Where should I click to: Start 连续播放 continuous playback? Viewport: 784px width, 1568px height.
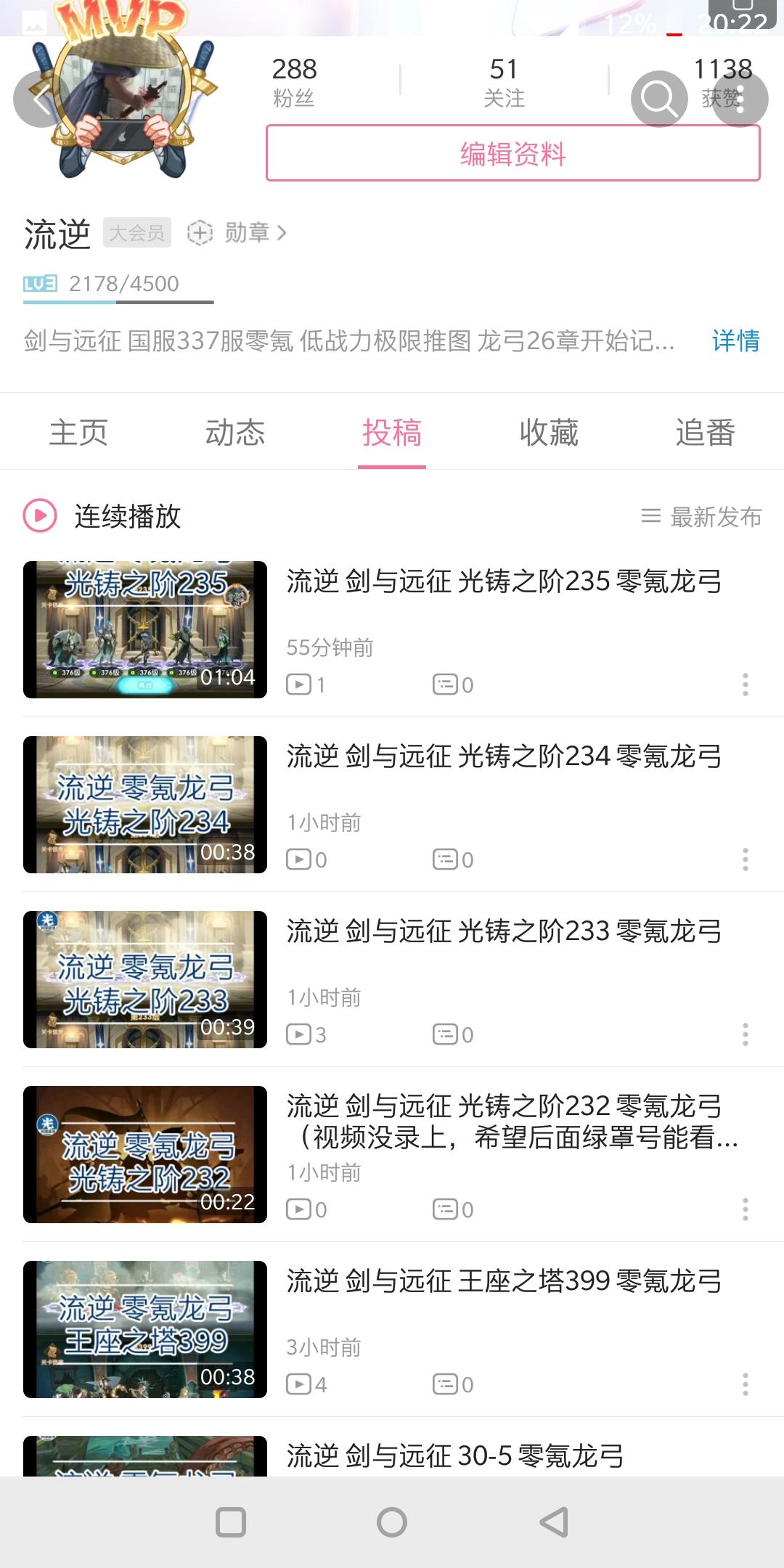point(102,516)
